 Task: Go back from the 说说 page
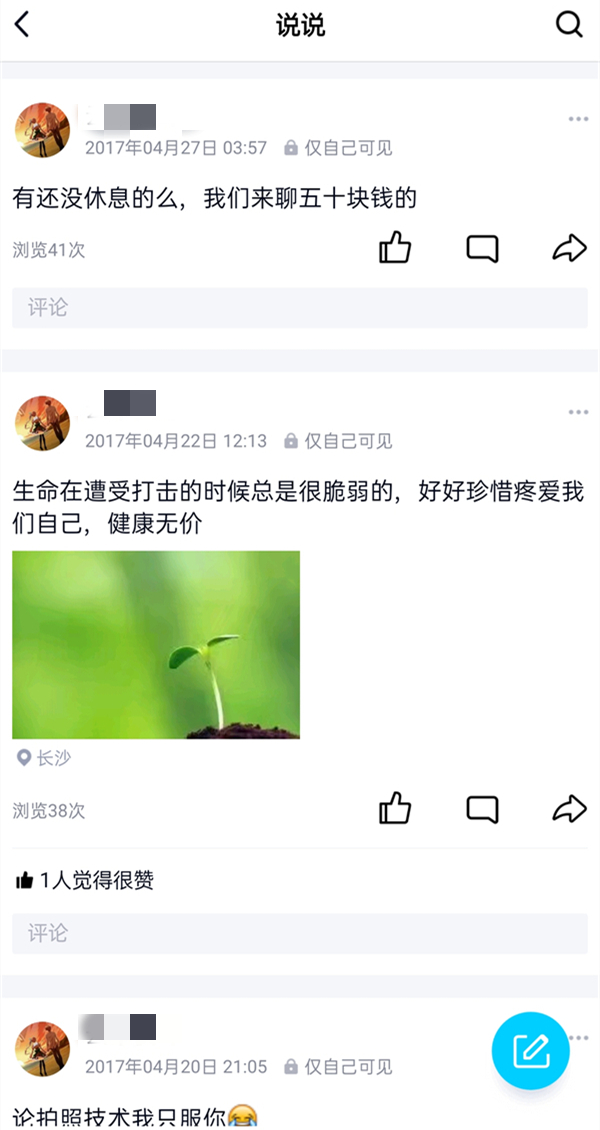pos(22,25)
